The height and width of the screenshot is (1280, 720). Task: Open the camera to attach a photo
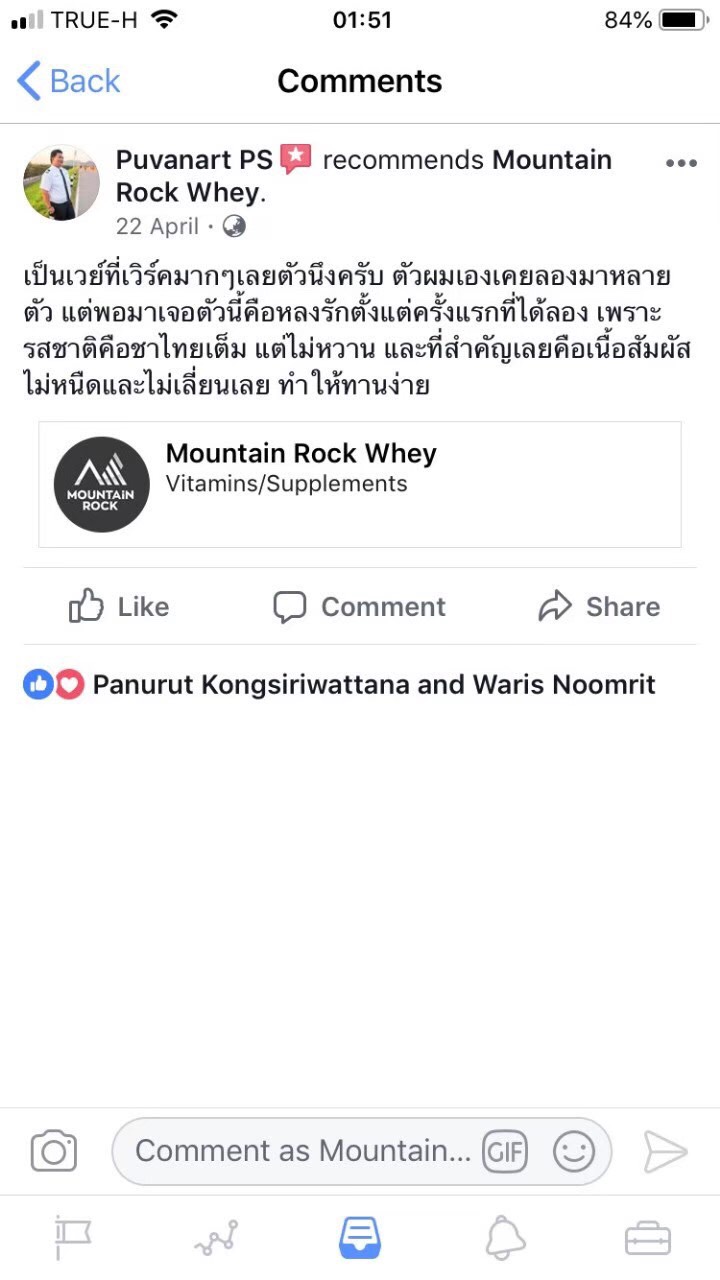pyautogui.click(x=54, y=1151)
